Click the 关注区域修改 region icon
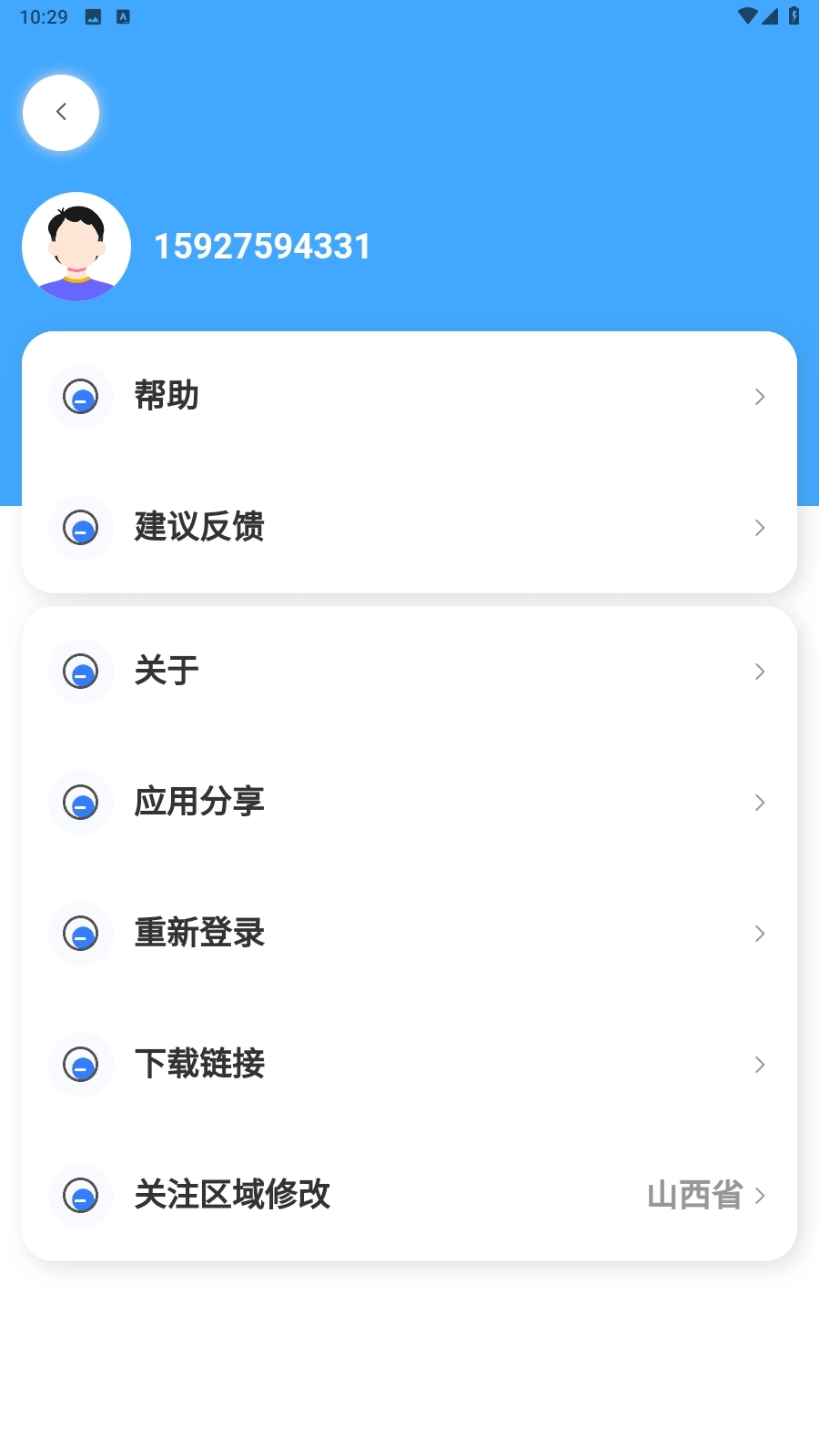Screen dimensions: 819x1456 tap(81, 1197)
